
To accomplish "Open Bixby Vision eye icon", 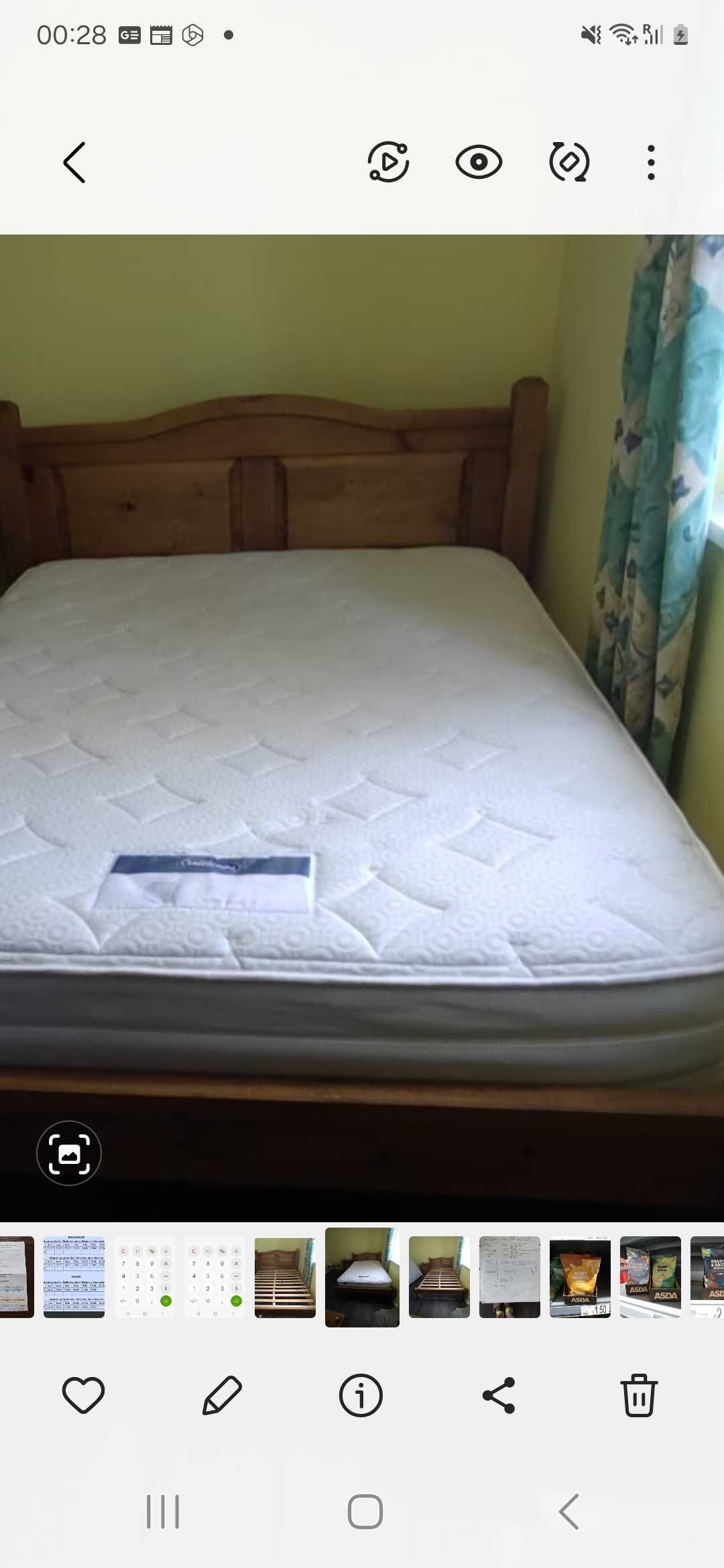I will coord(479,162).
